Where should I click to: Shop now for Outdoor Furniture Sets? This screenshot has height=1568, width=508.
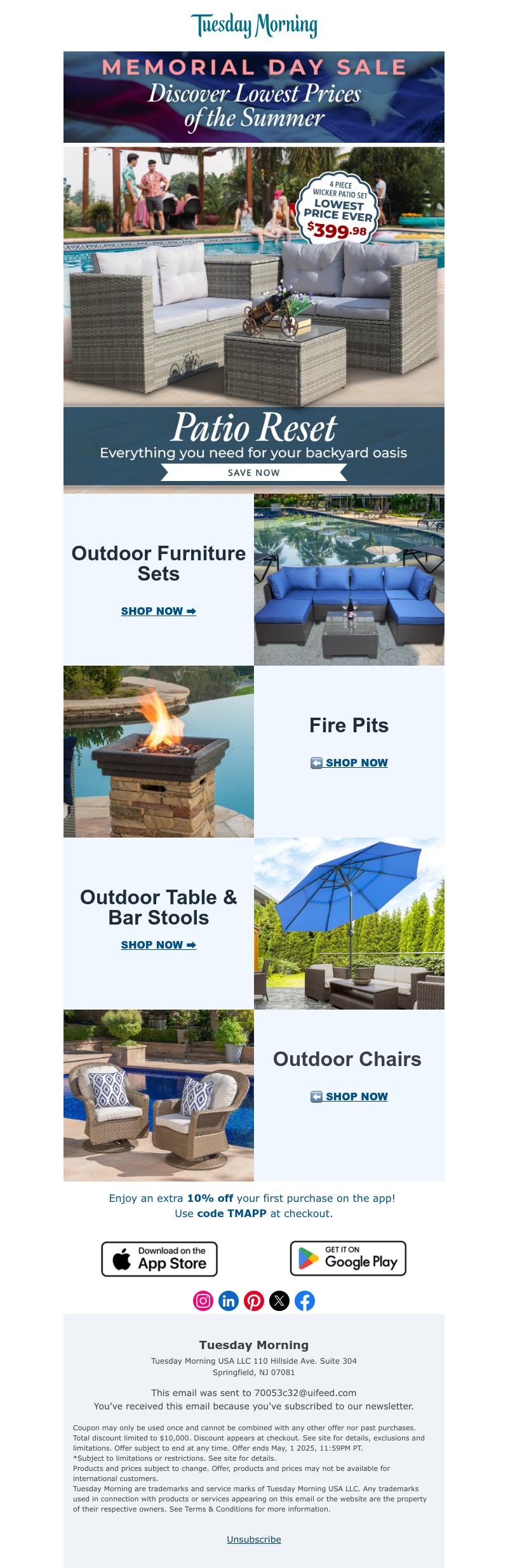coord(158,611)
